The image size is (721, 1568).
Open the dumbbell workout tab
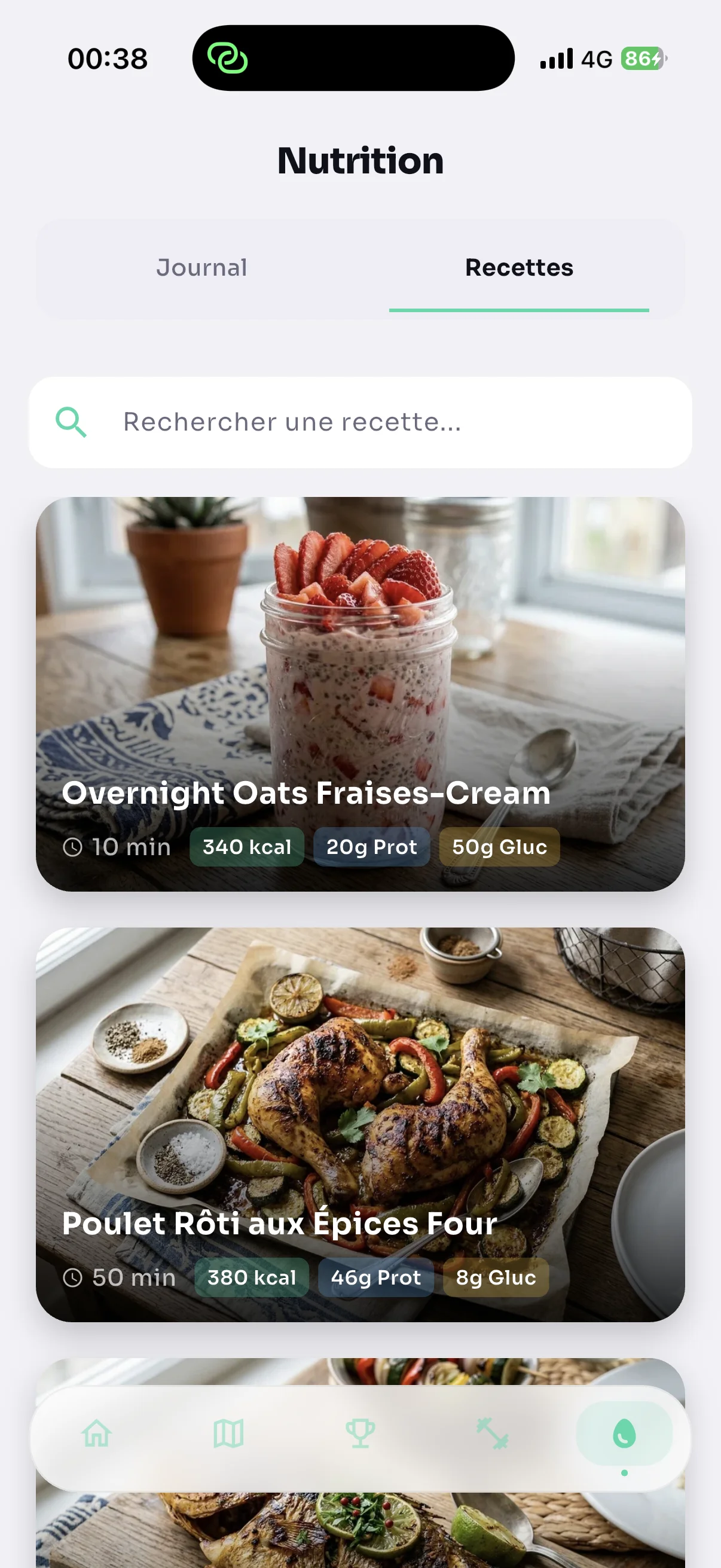(491, 1433)
